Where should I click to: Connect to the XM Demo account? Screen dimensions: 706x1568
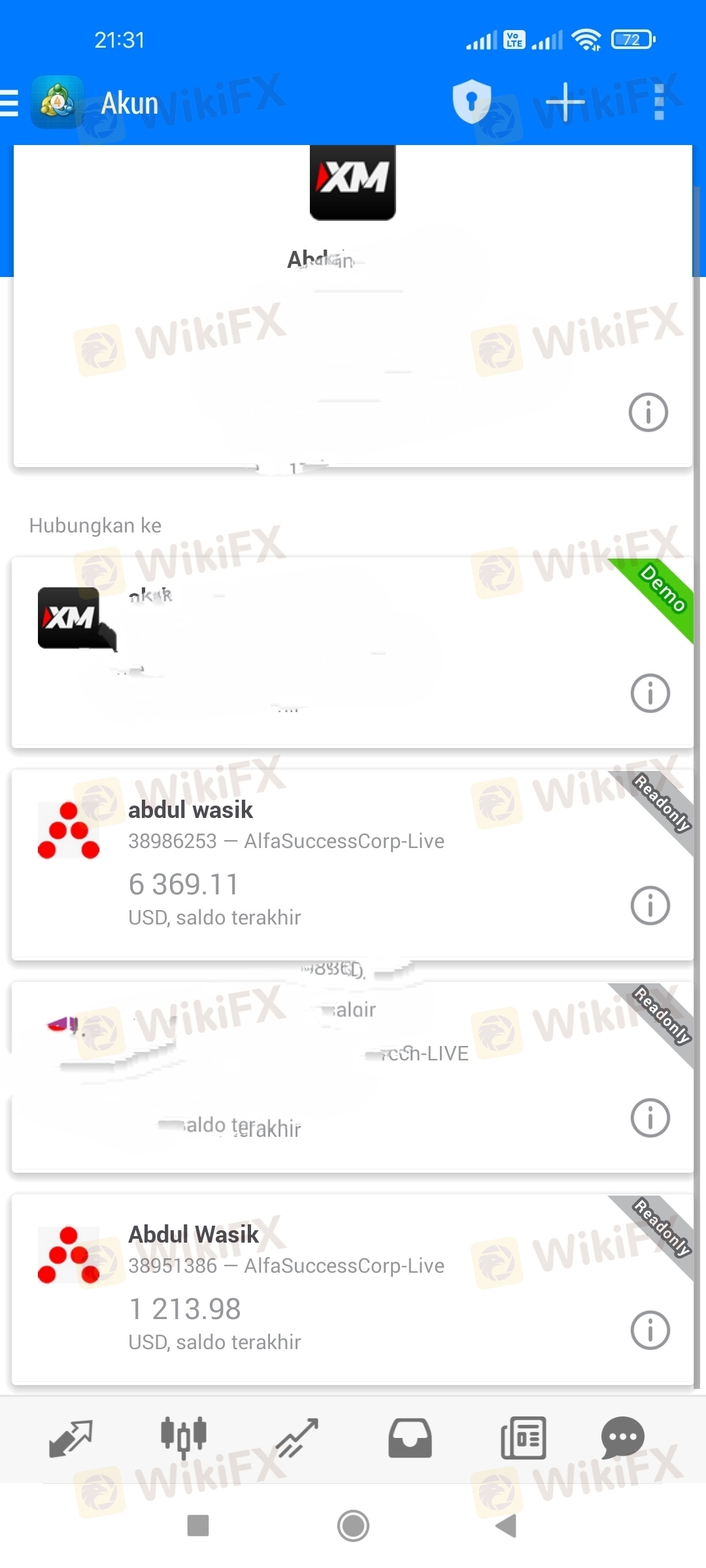click(x=352, y=652)
